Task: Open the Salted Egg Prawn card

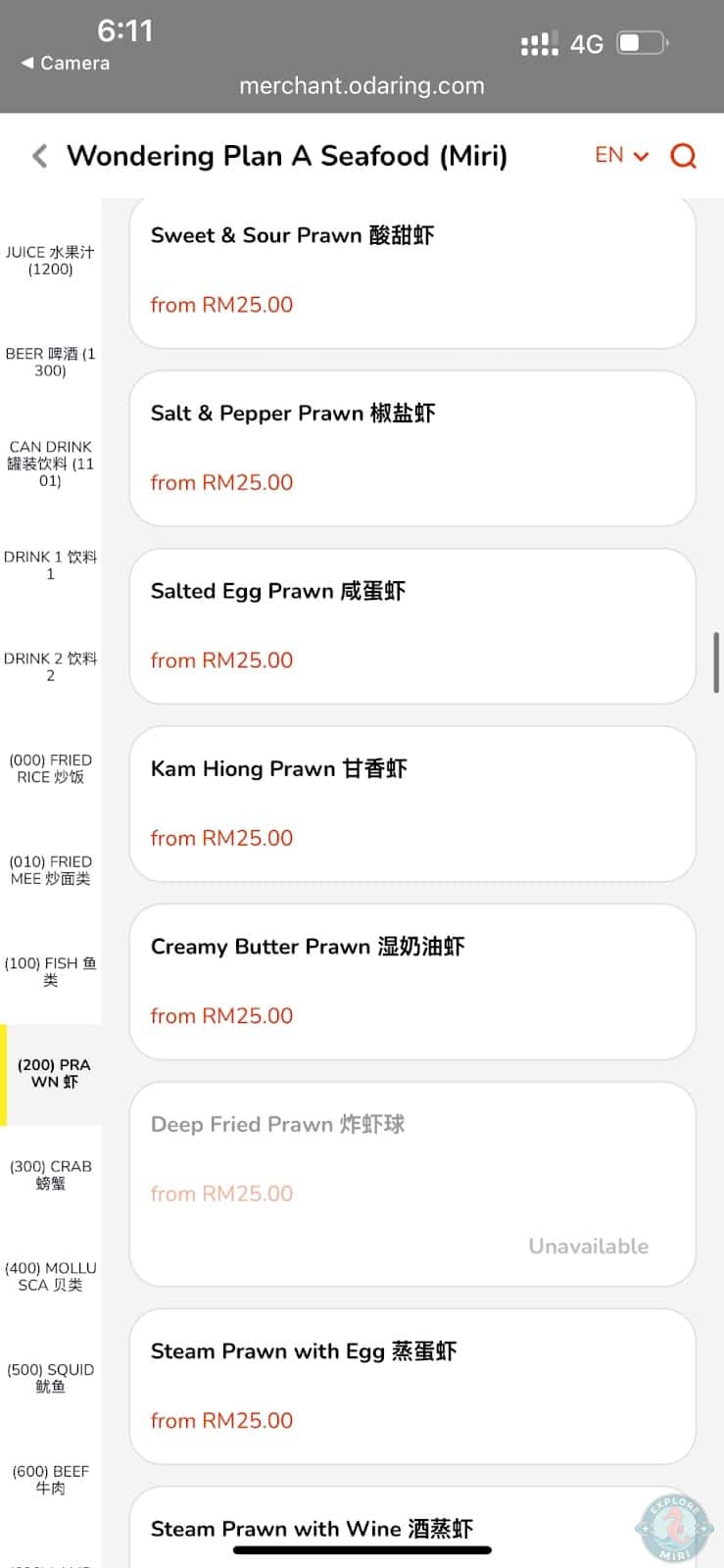Action: click(412, 625)
